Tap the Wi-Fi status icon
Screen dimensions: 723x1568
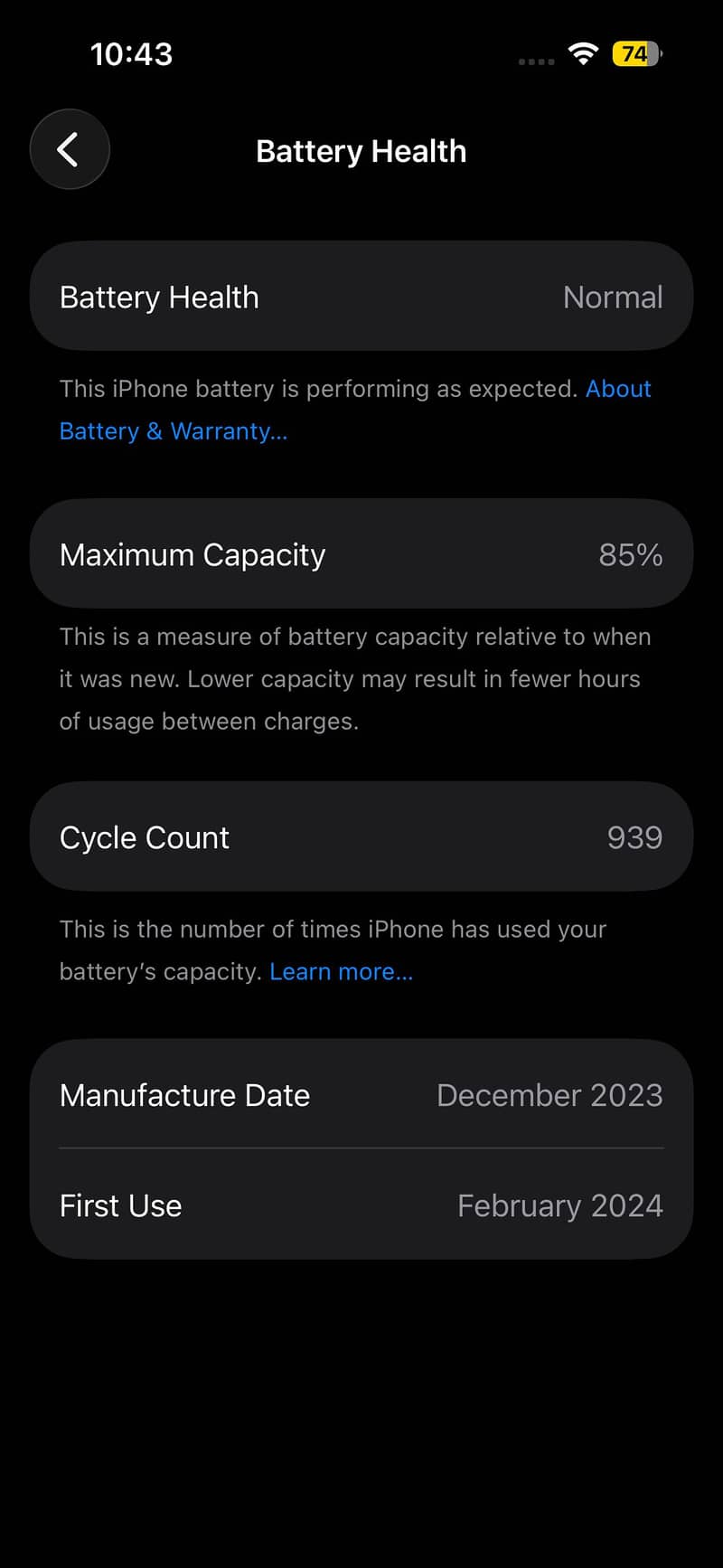(583, 53)
